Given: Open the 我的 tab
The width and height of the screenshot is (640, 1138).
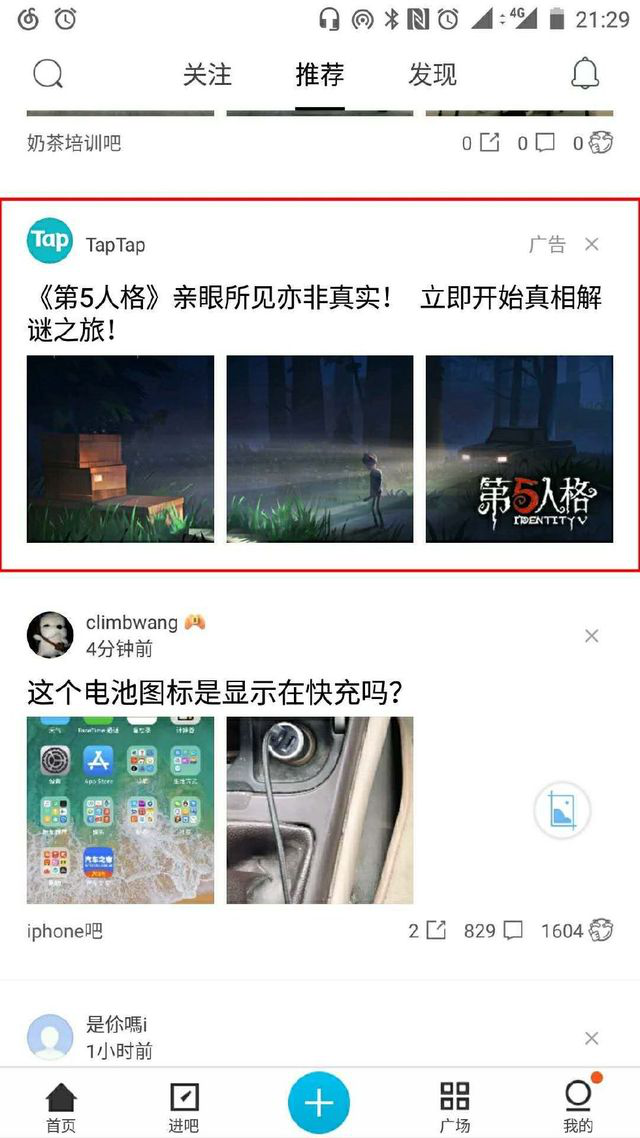Looking at the screenshot, I should pyautogui.click(x=577, y=1107).
